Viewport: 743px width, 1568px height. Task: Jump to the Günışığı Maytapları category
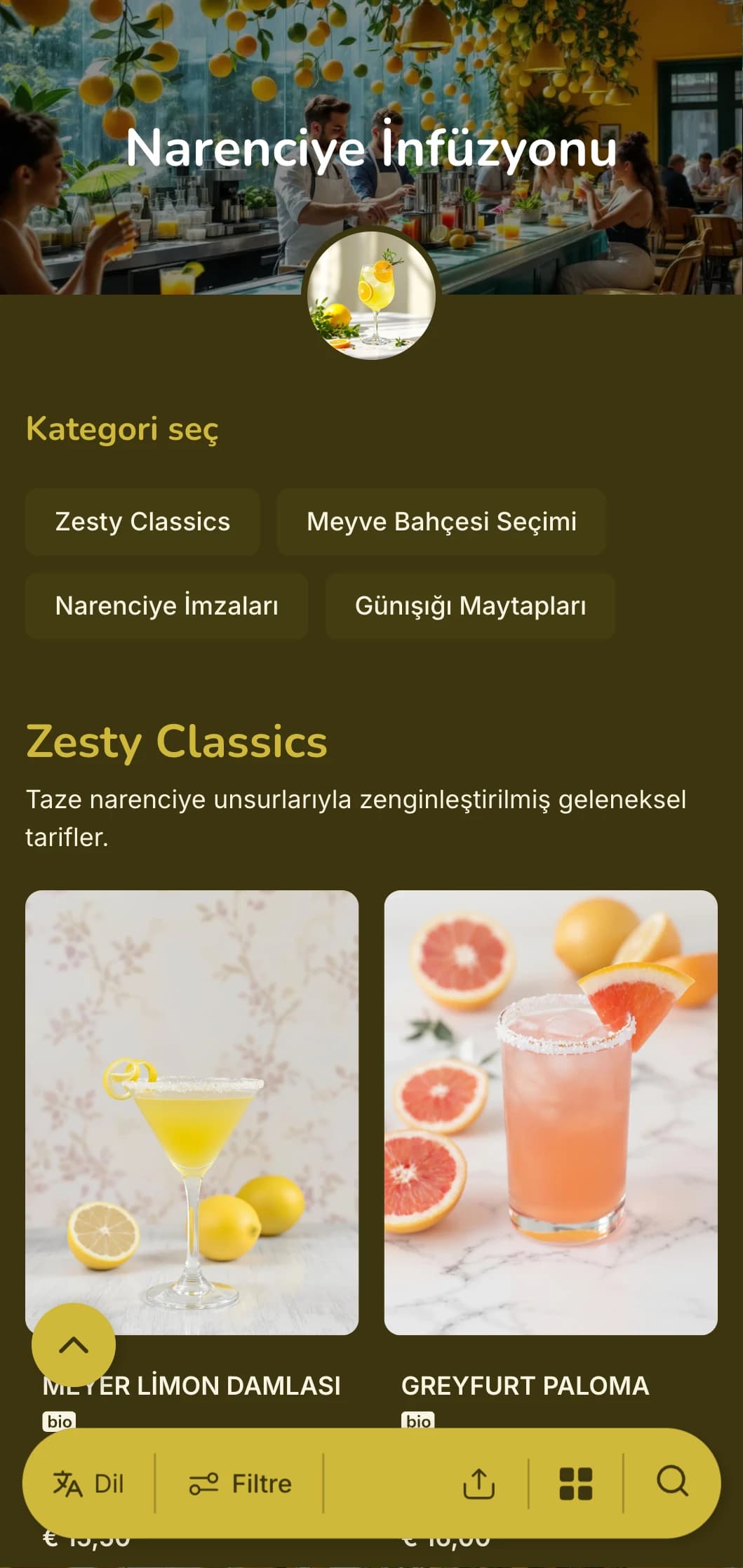[x=470, y=606]
